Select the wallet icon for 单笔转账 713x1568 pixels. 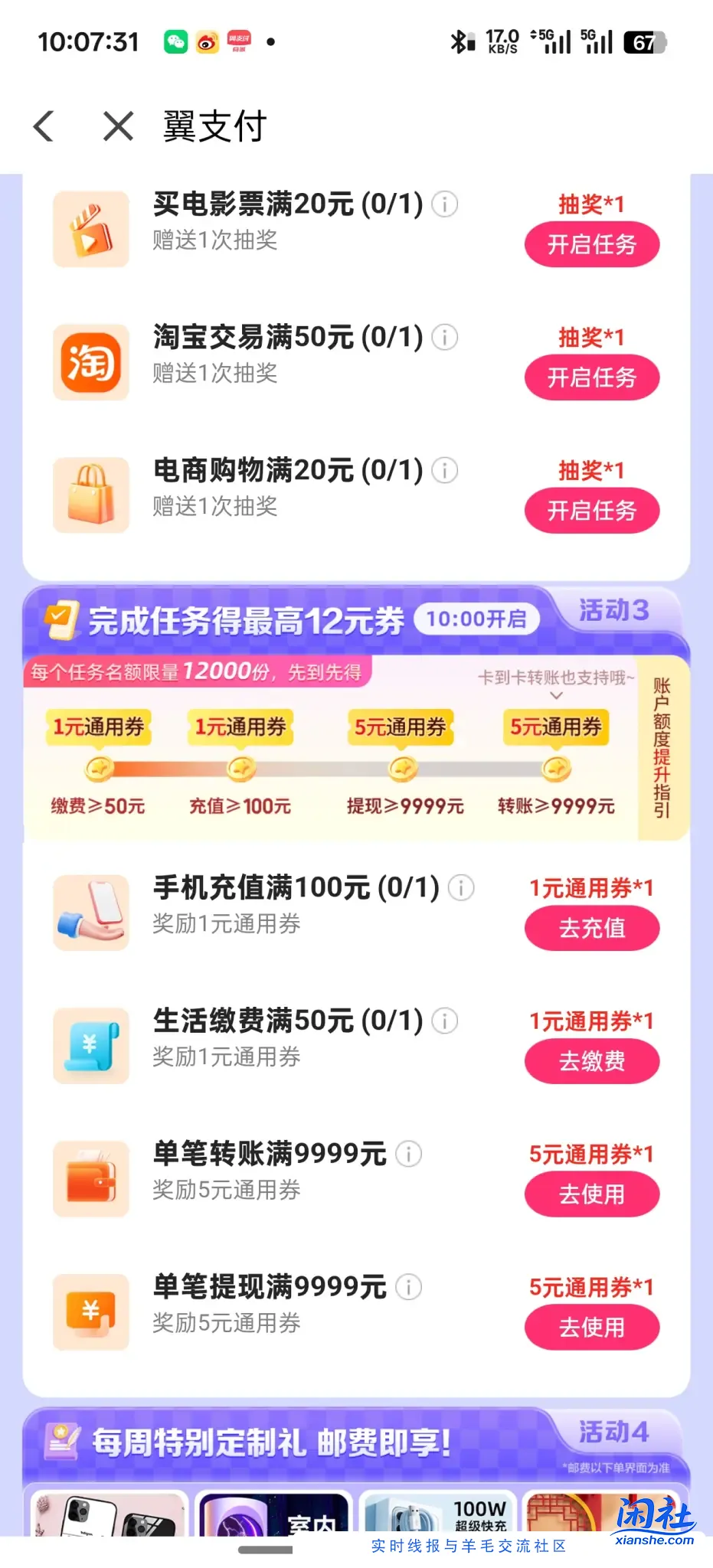[90, 1179]
